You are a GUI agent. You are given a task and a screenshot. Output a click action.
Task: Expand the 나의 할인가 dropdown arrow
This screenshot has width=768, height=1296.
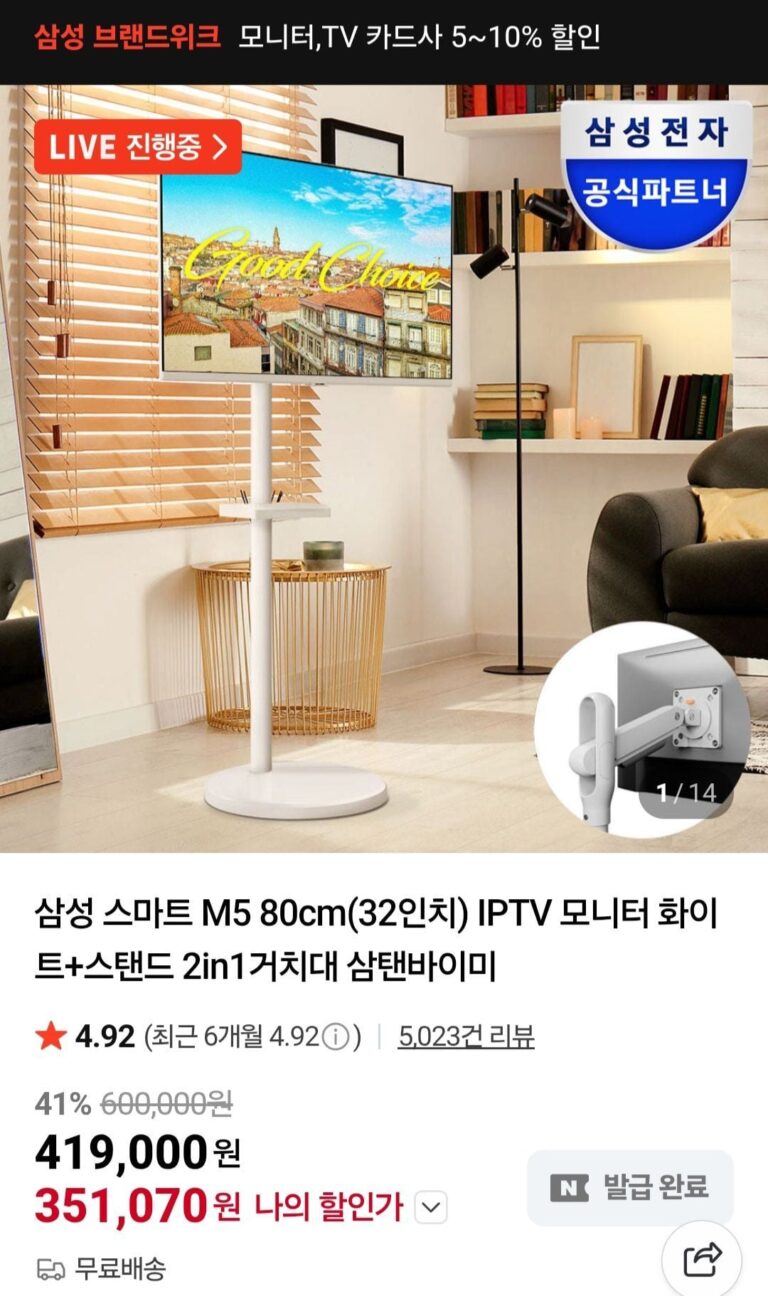(431, 1208)
